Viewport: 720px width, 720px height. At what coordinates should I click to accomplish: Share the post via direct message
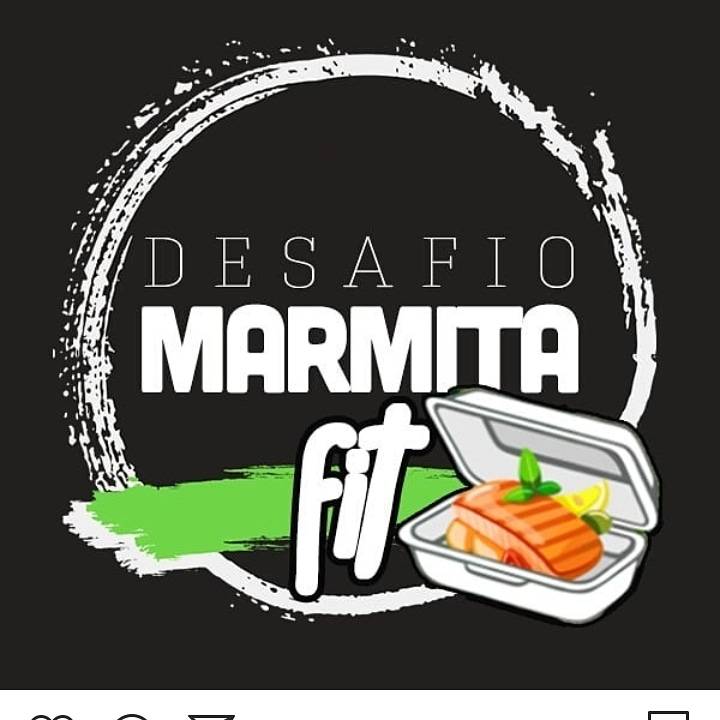tap(211, 716)
